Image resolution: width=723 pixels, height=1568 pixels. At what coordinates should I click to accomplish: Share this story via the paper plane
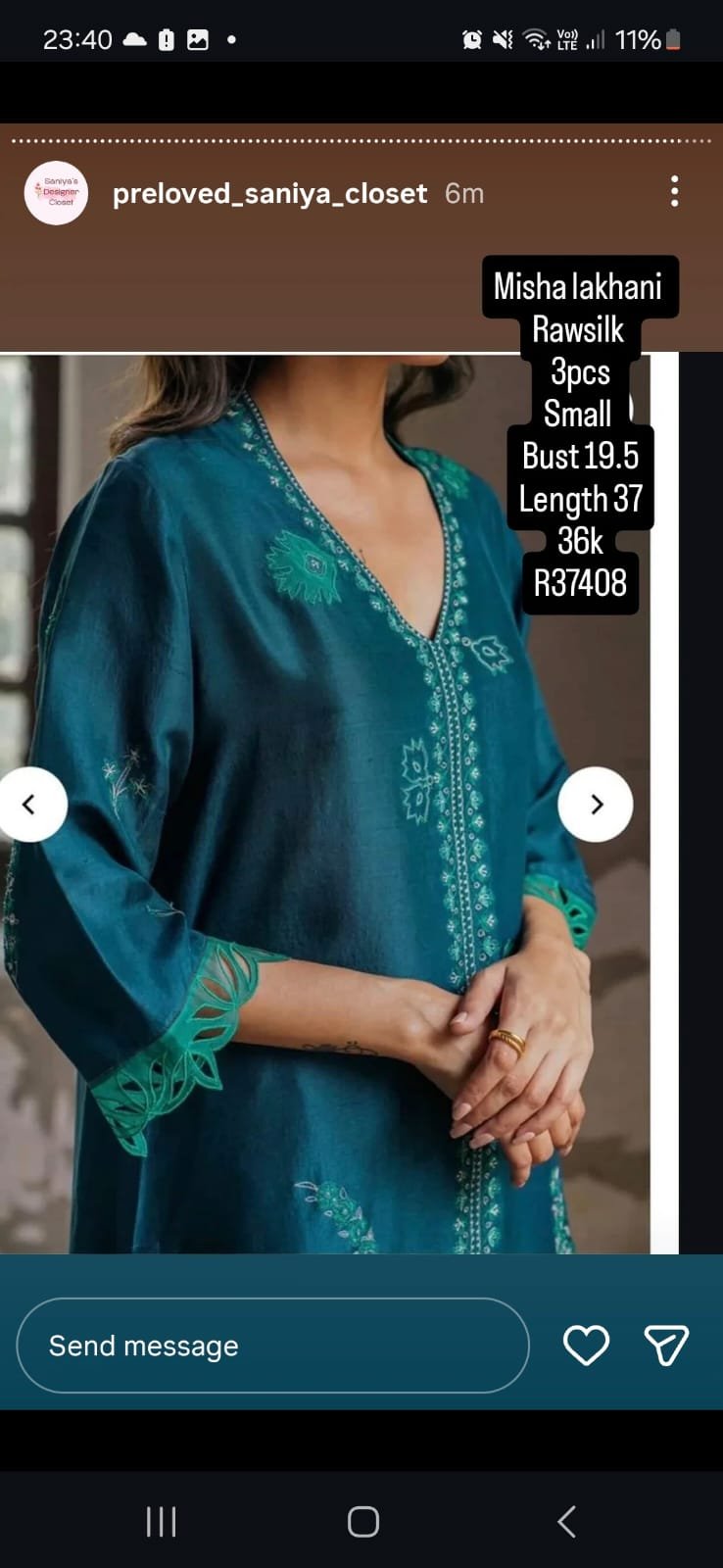click(x=666, y=1346)
